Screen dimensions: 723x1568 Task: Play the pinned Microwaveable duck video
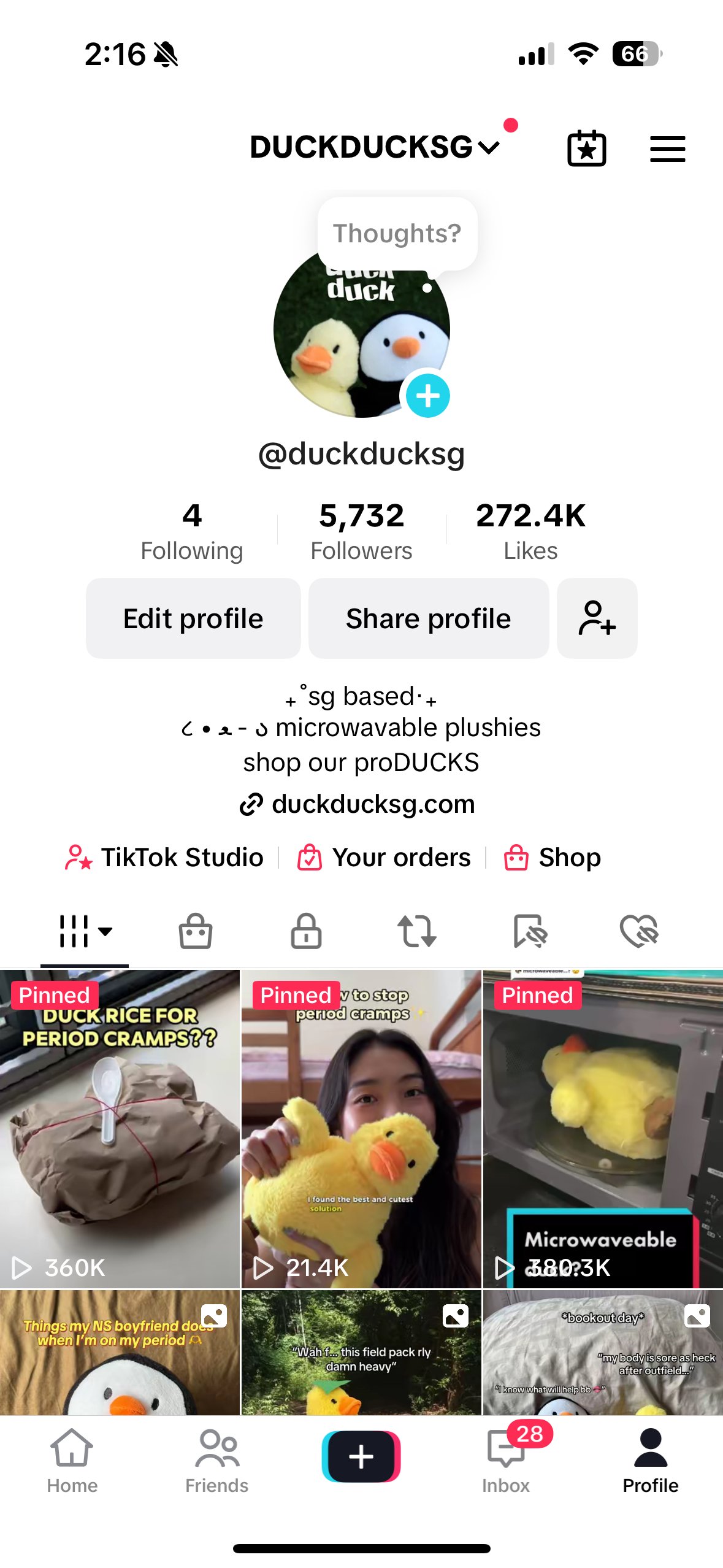[603, 1129]
